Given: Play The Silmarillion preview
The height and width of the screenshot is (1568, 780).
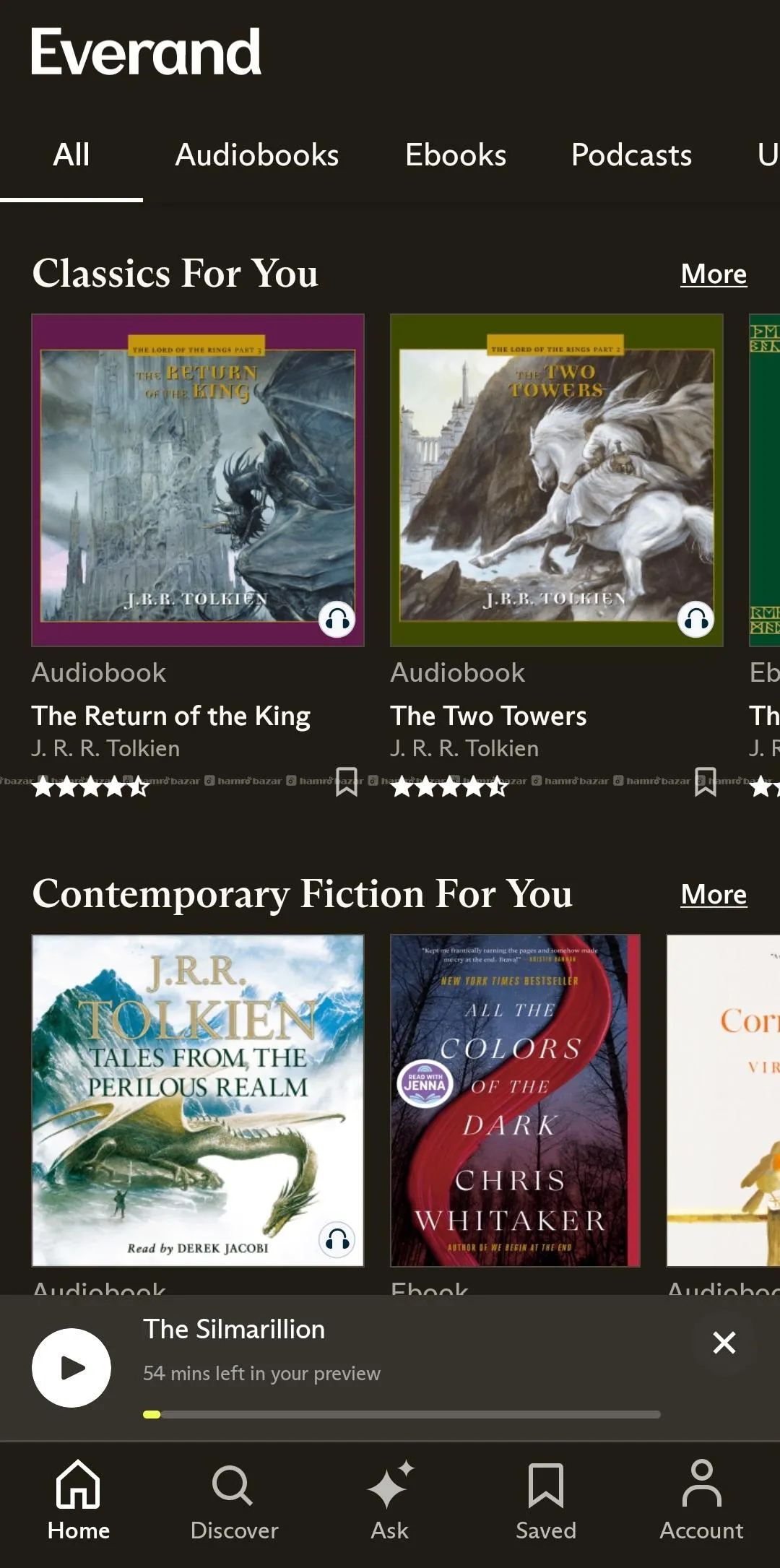Looking at the screenshot, I should (x=71, y=1368).
